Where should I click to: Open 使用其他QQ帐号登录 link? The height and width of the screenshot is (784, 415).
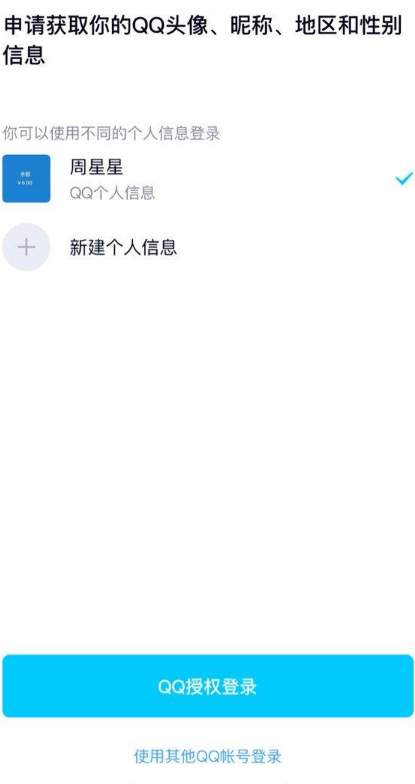tap(208, 756)
